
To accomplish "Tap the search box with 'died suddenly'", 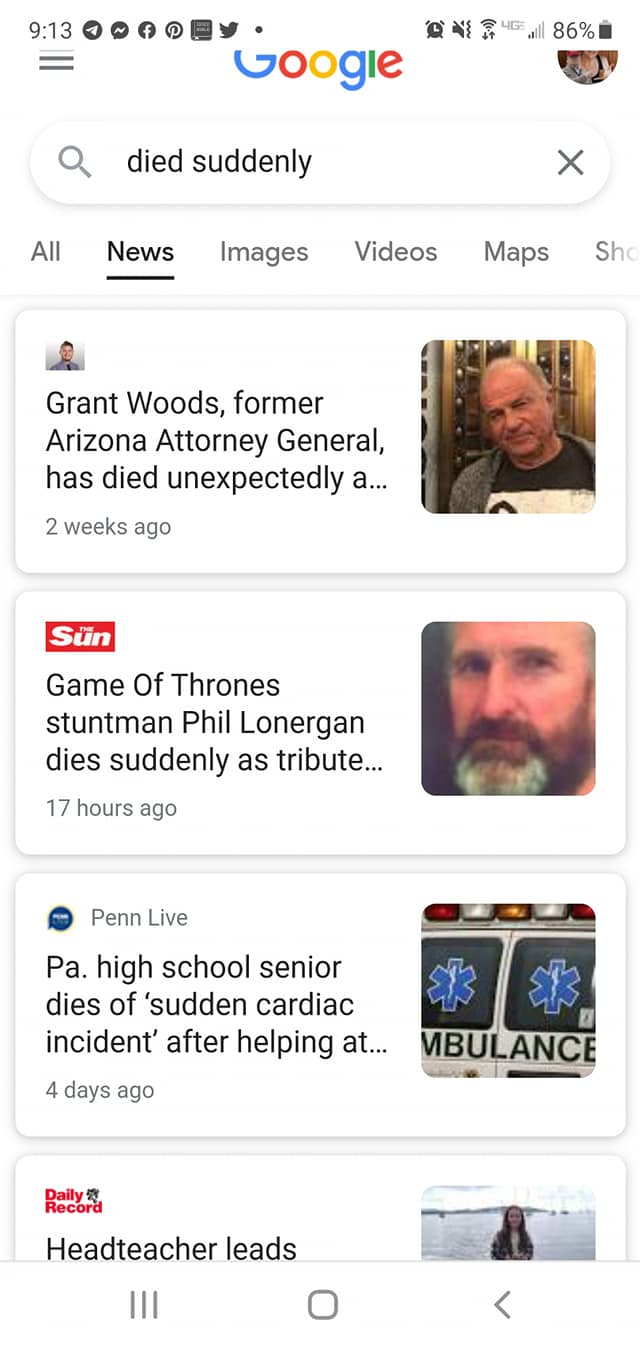I will coord(300,162).
